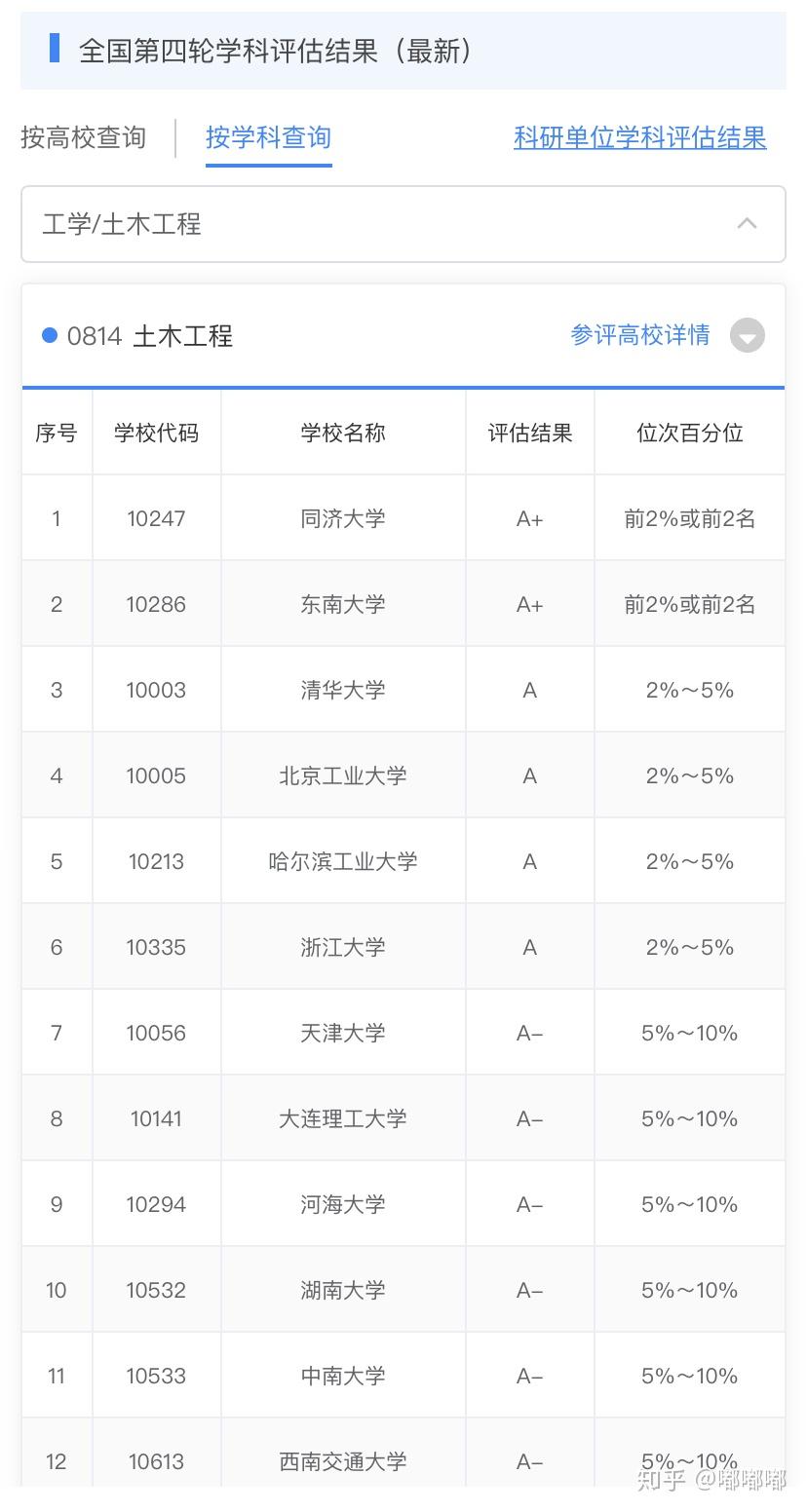
Task: Open the 科研单位学科评估结果 link
Action: 639,137
